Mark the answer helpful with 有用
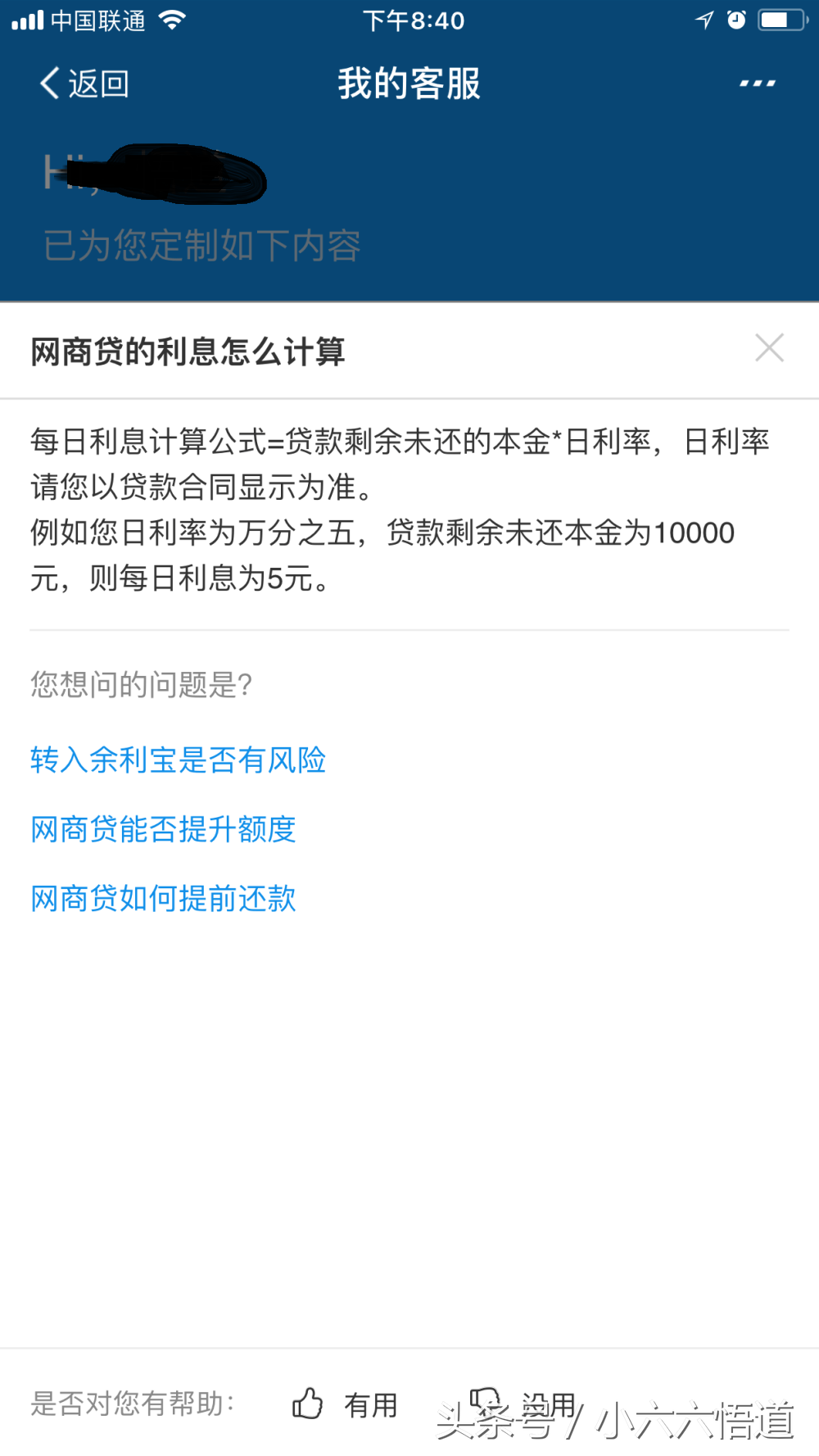 click(x=371, y=1403)
